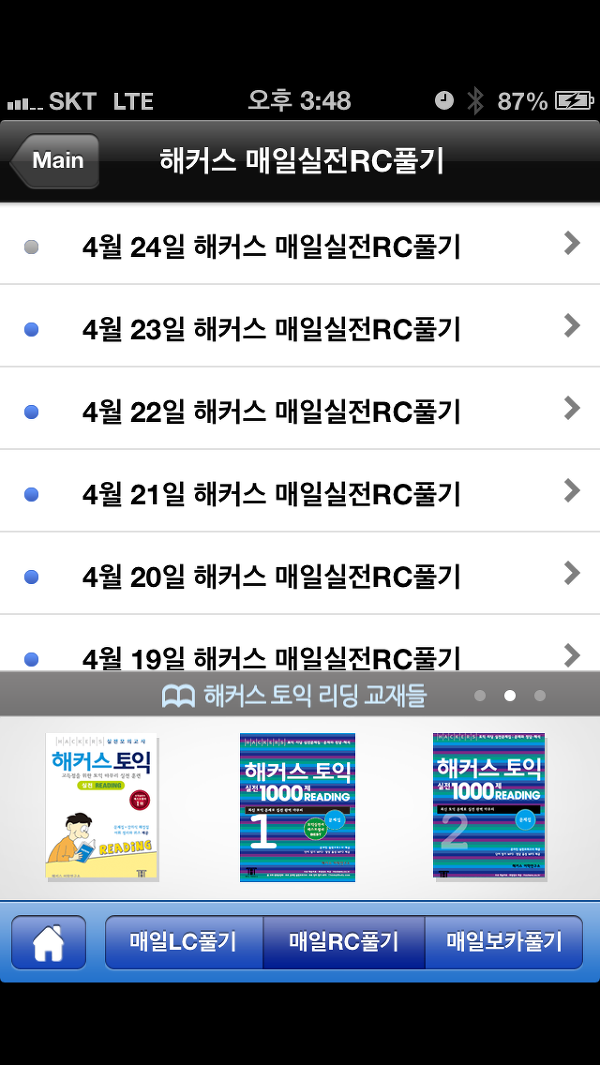
Task: Switch to the 매일보카풀기 tab
Action: click(504, 942)
